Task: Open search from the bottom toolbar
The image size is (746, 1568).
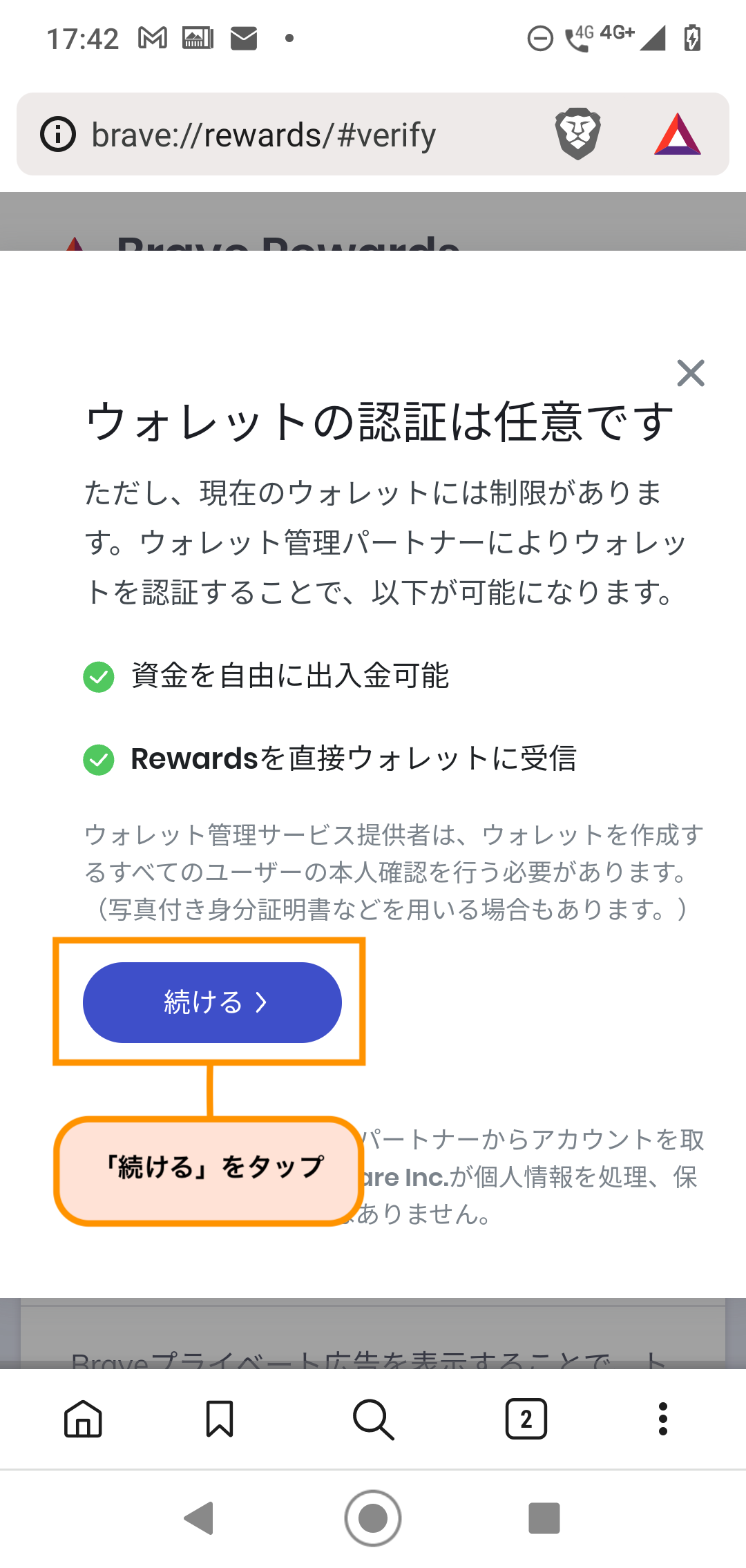Action: [x=373, y=1419]
